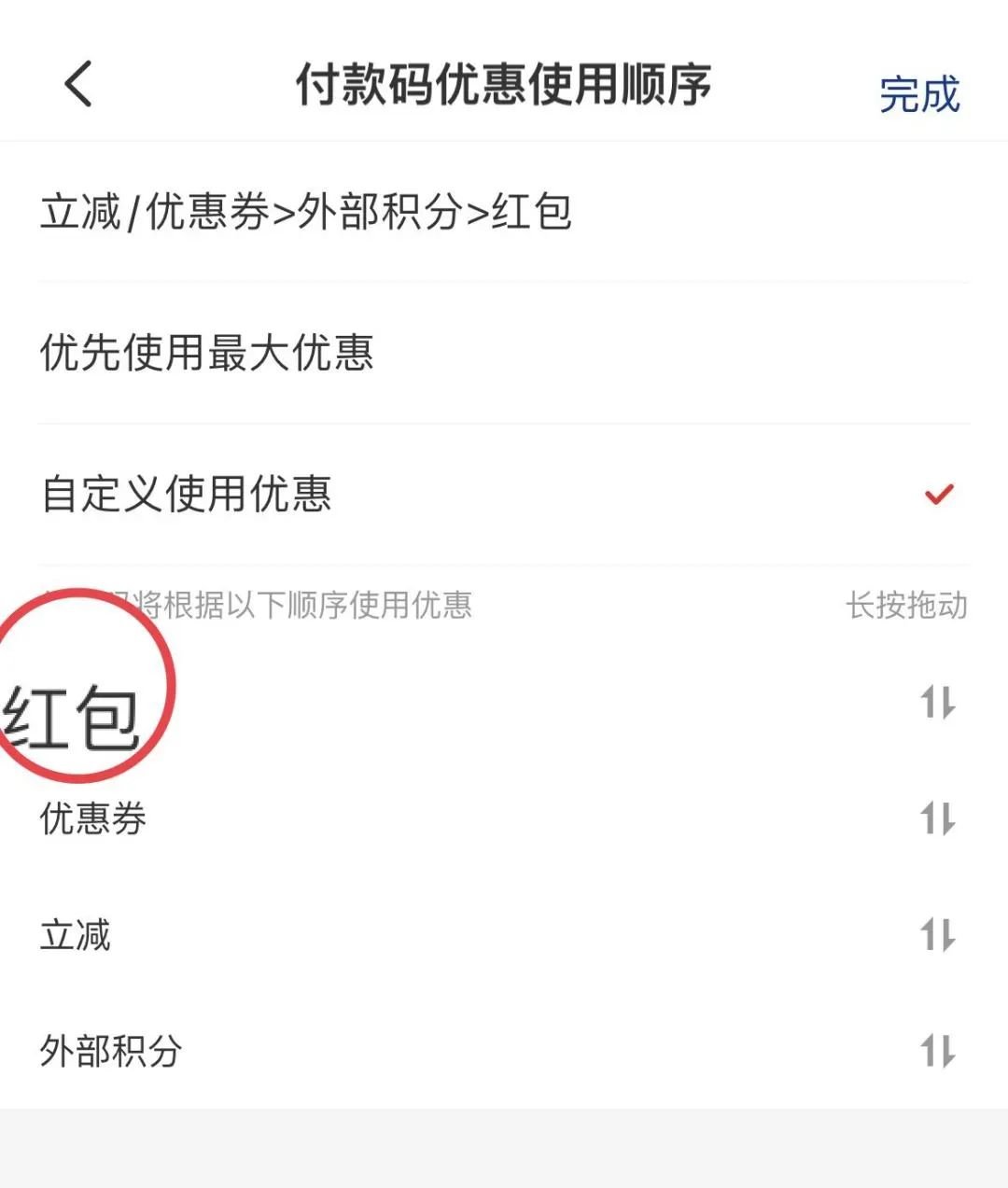Tap the reorder handle beside 优惠券
This screenshot has height=1188, width=1008.
(938, 819)
